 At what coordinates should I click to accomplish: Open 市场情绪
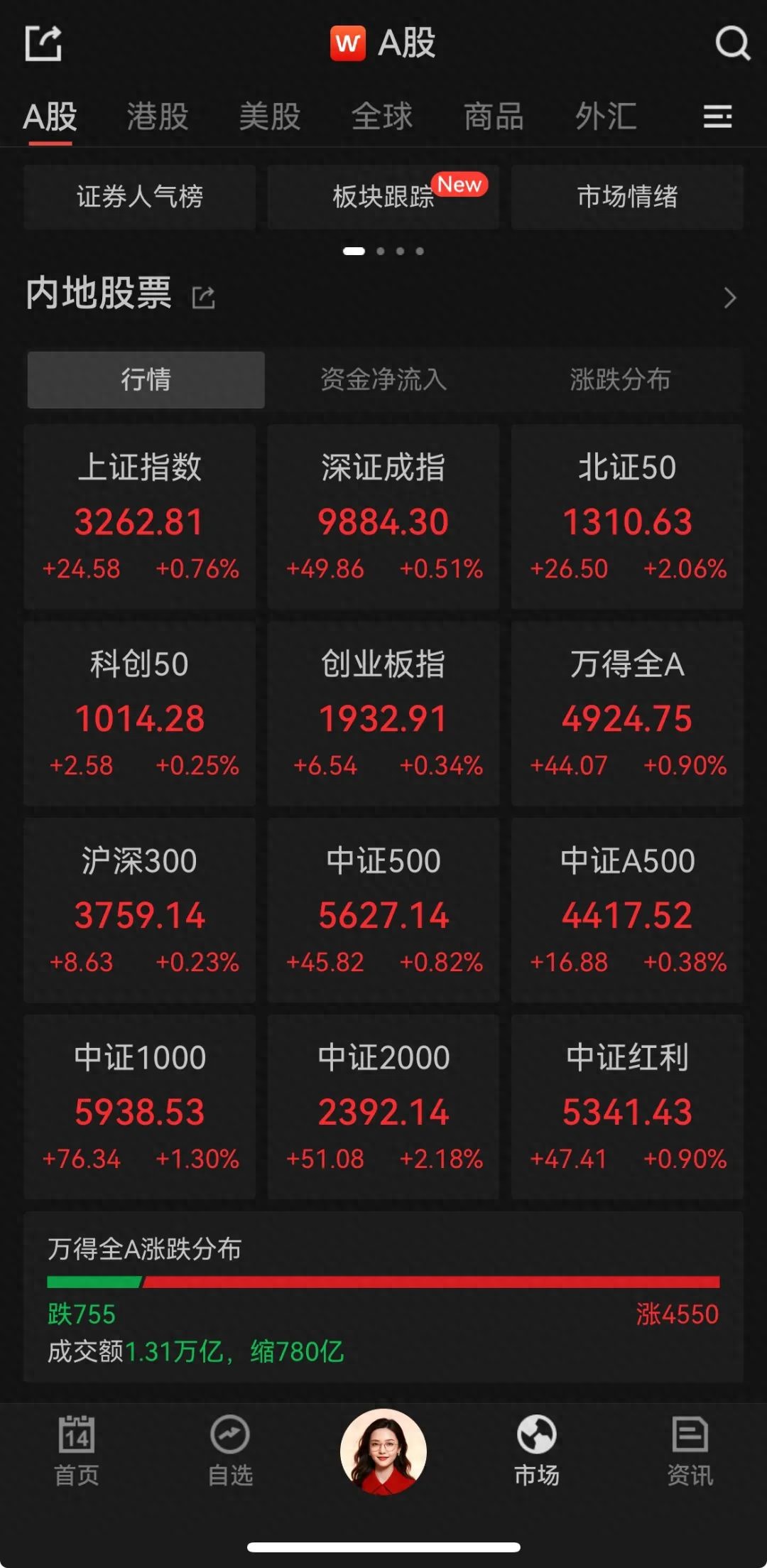tap(627, 197)
